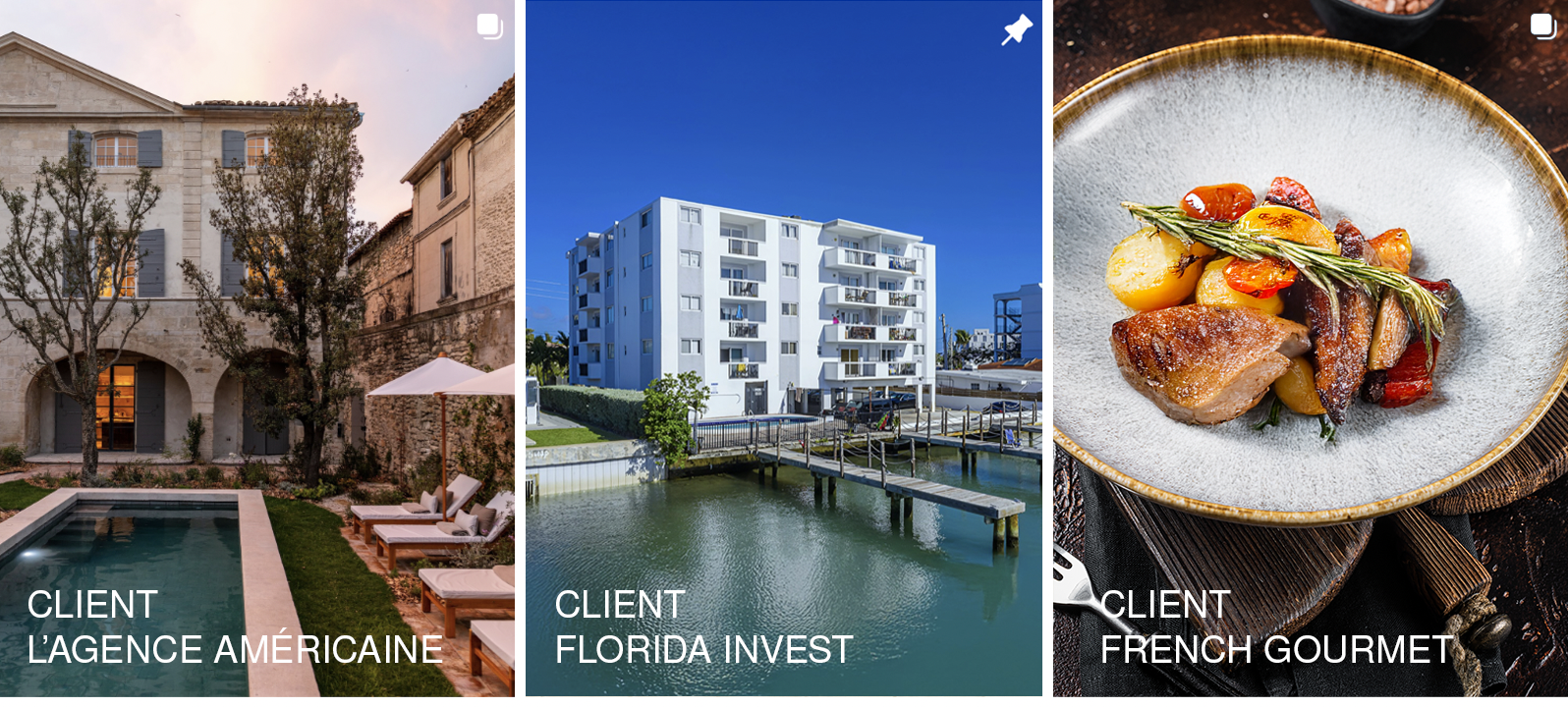Open the Client L'Agence Américaine post
Image resolution: width=1568 pixels, height=707 pixels.
(256, 349)
